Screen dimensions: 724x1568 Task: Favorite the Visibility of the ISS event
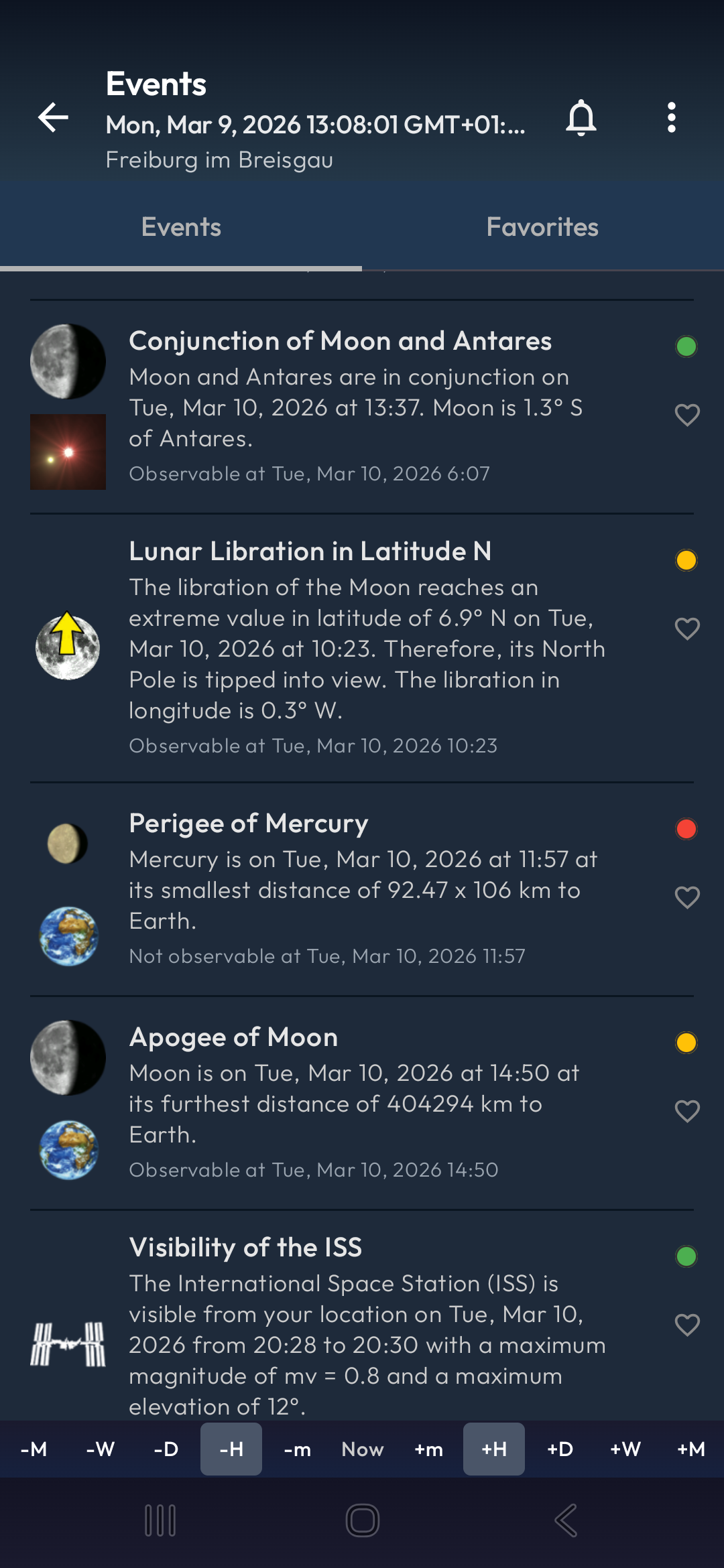coord(686,1325)
